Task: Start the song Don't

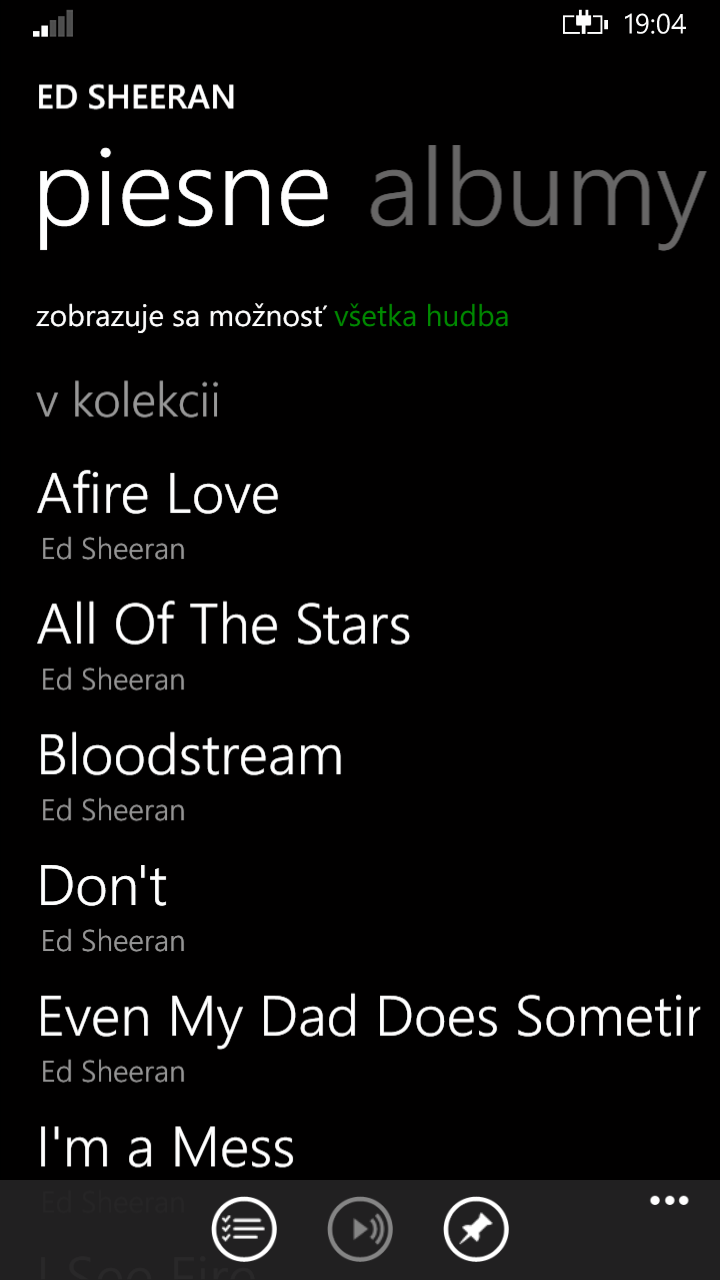Action: [360, 907]
